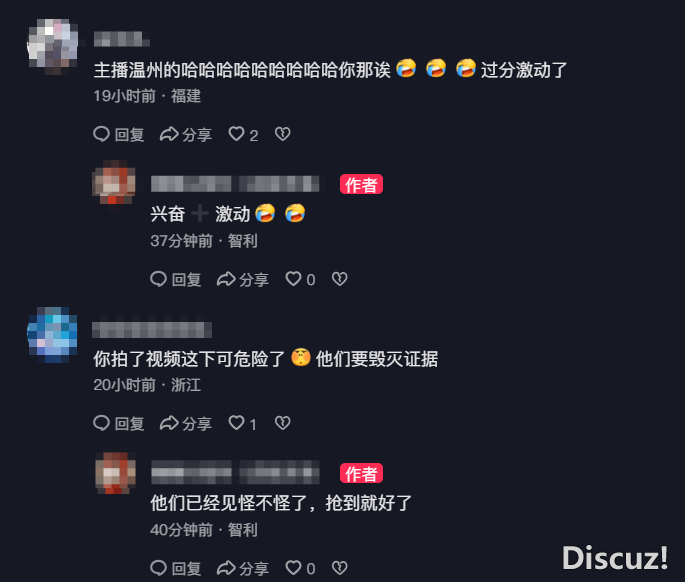This screenshot has height=582, width=685.
Task: Reply to the comment "主播温州的哈哈哈"
Action: click(119, 134)
